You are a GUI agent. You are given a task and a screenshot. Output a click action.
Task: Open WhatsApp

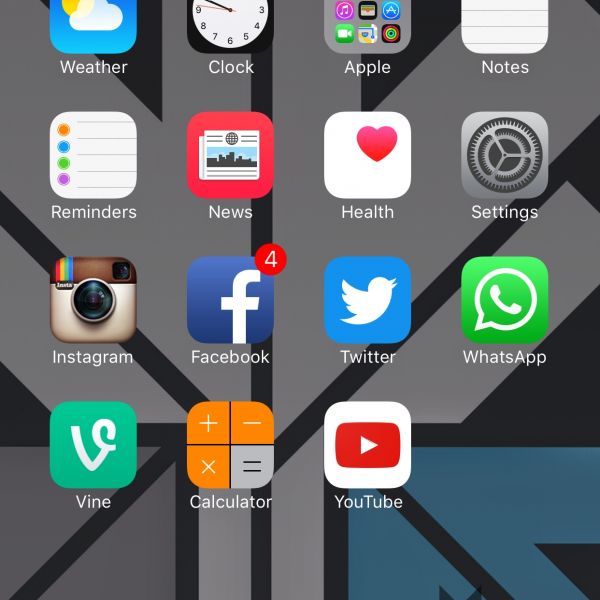[504, 300]
